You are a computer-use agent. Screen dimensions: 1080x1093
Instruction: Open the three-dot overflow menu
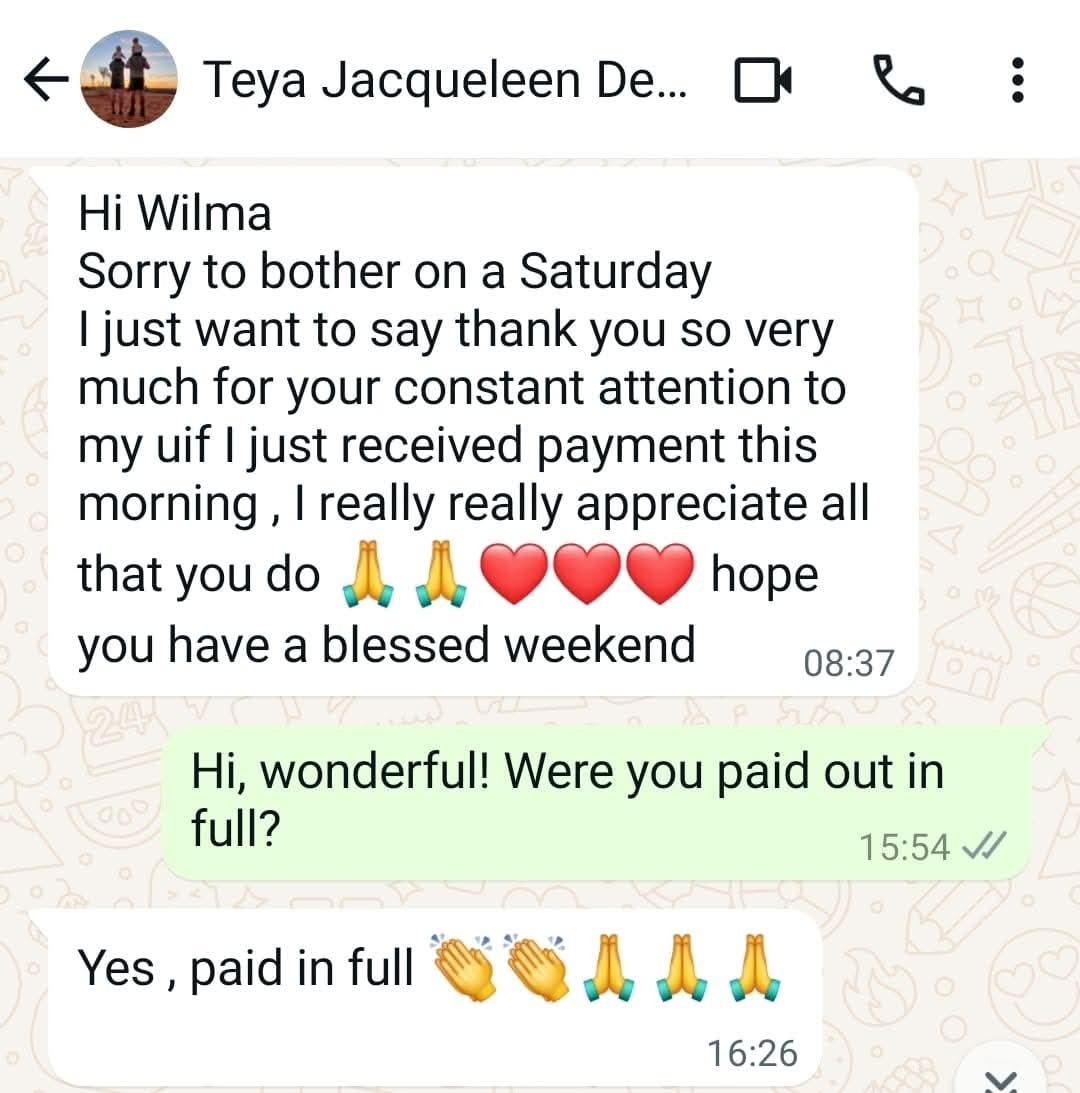pyautogui.click(x=1017, y=79)
